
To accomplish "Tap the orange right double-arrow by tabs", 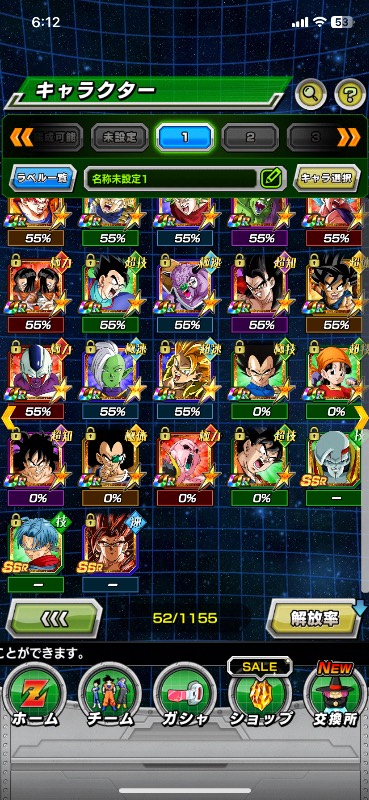I will tap(349, 137).
